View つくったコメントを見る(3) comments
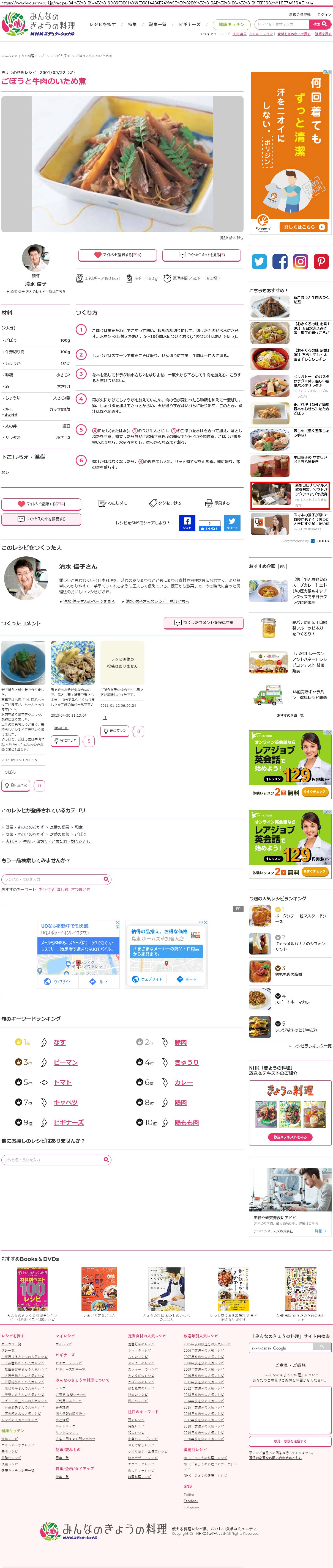 pyautogui.click(x=201, y=255)
